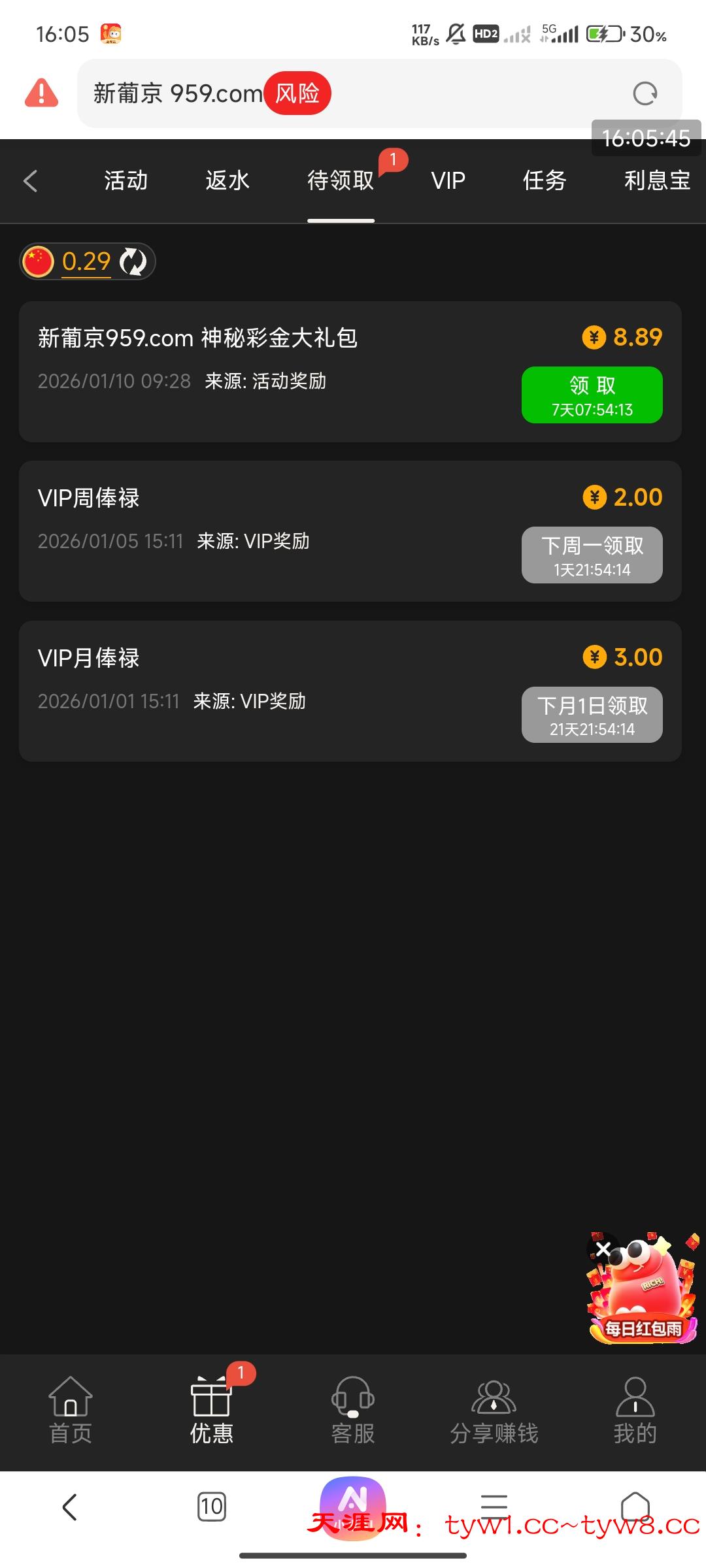Image resolution: width=706 pixels, height=1568 pixels.
Task: Refresh the 0.29 balance
Action: pos(133,262)
